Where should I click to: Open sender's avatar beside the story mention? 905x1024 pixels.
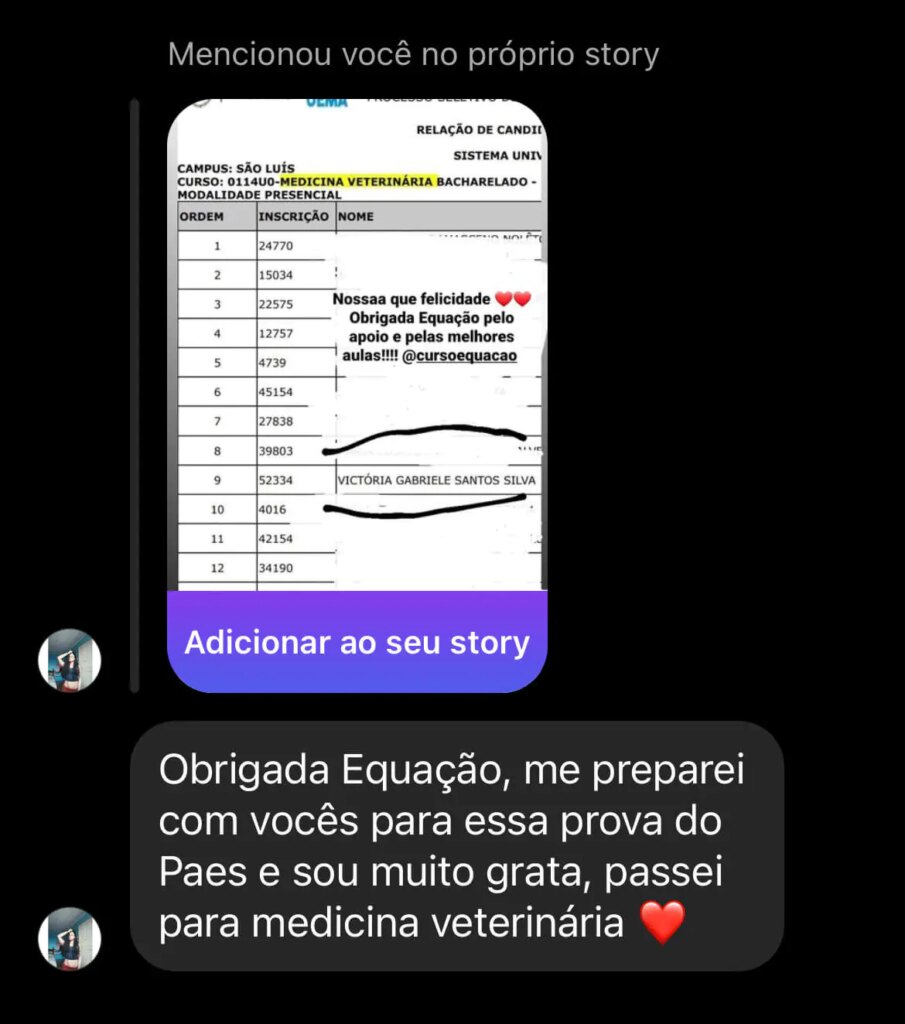pos(69,660)
